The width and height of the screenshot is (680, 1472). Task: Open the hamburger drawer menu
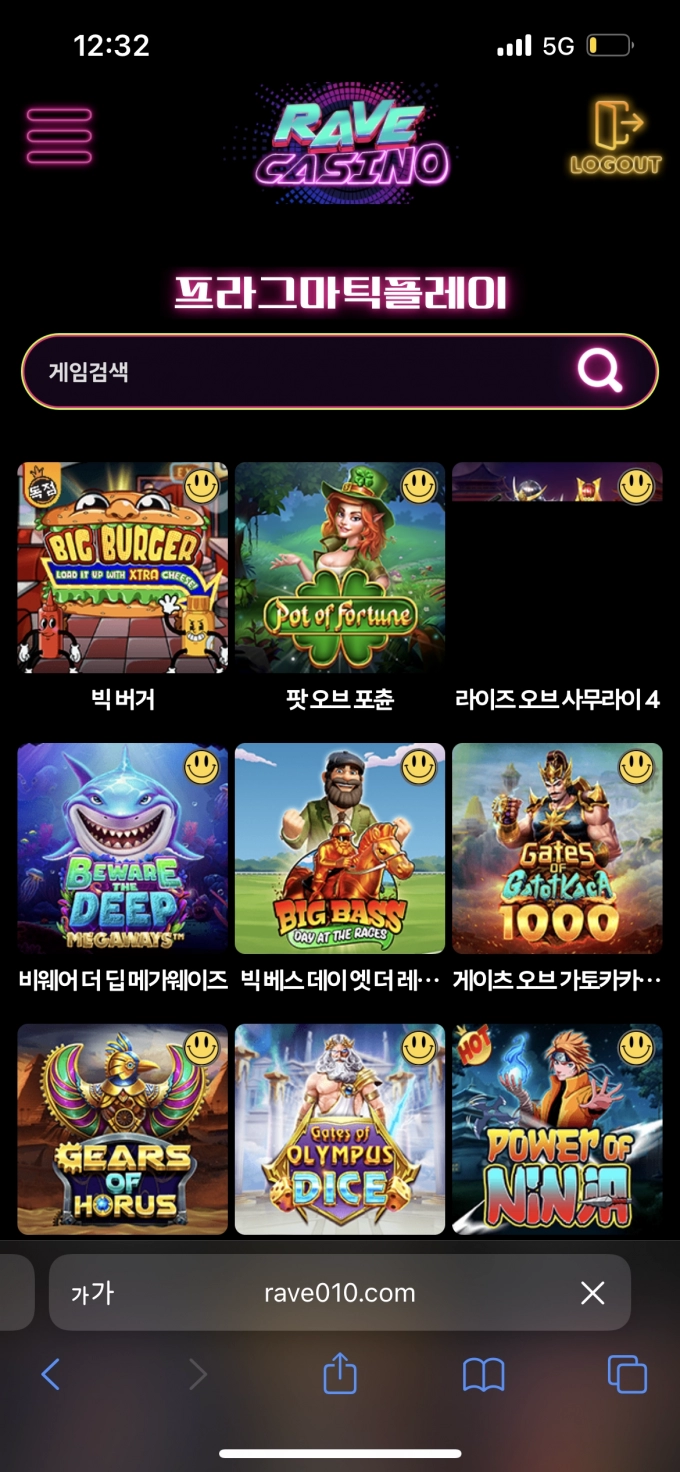pos(59,136)
